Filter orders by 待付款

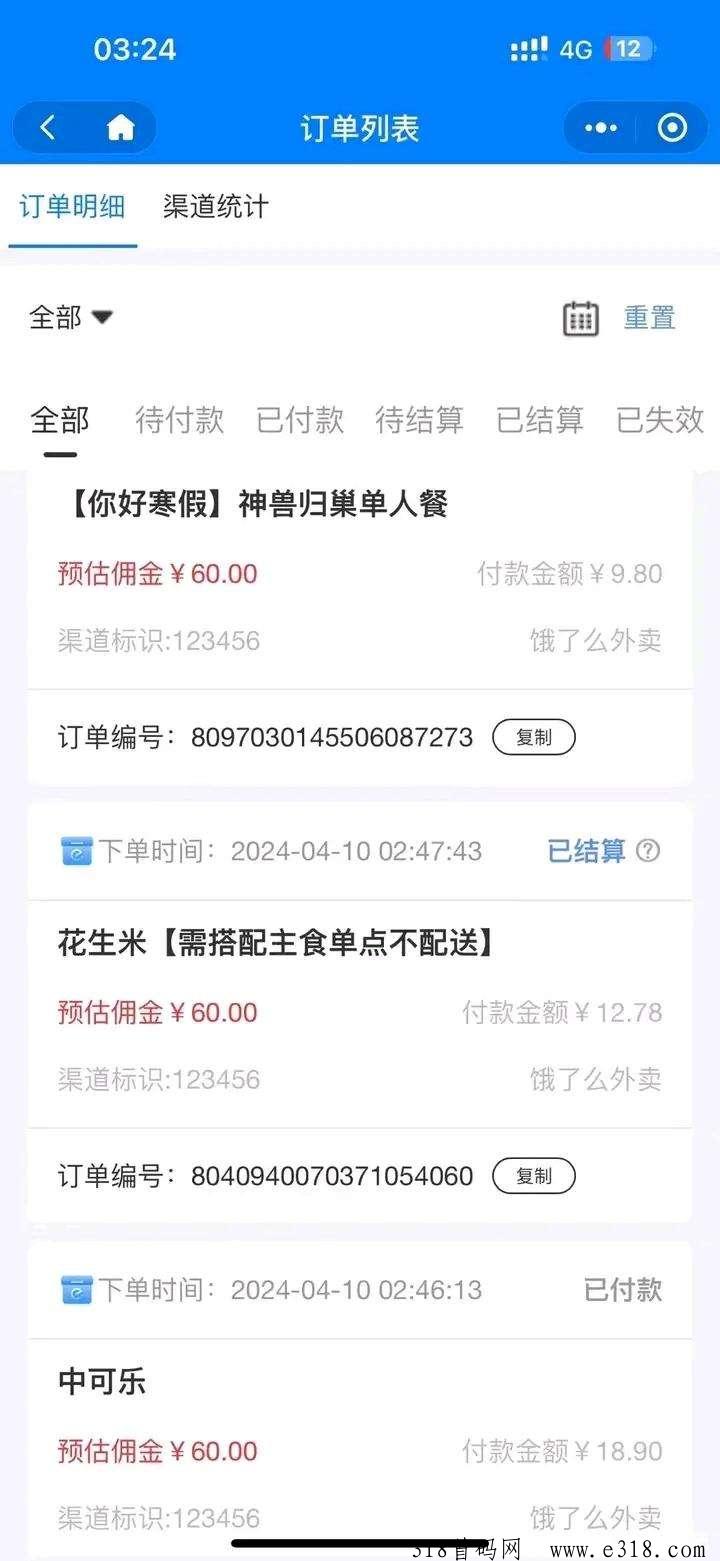(x=180, y=420)
